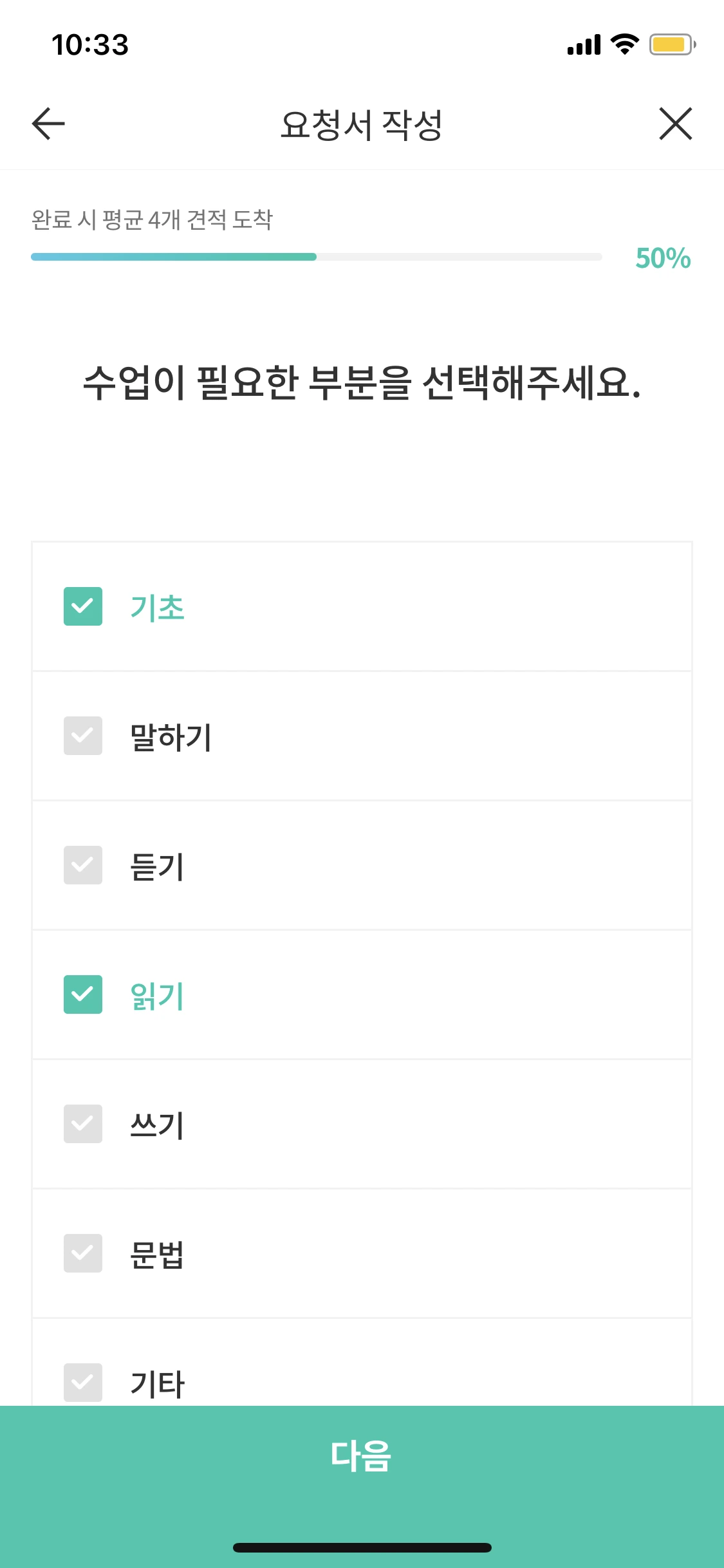The width and height of the screenshot is (724, 1568).
Task: Tap the 50% progress indicator
Action: coord(662,257)
